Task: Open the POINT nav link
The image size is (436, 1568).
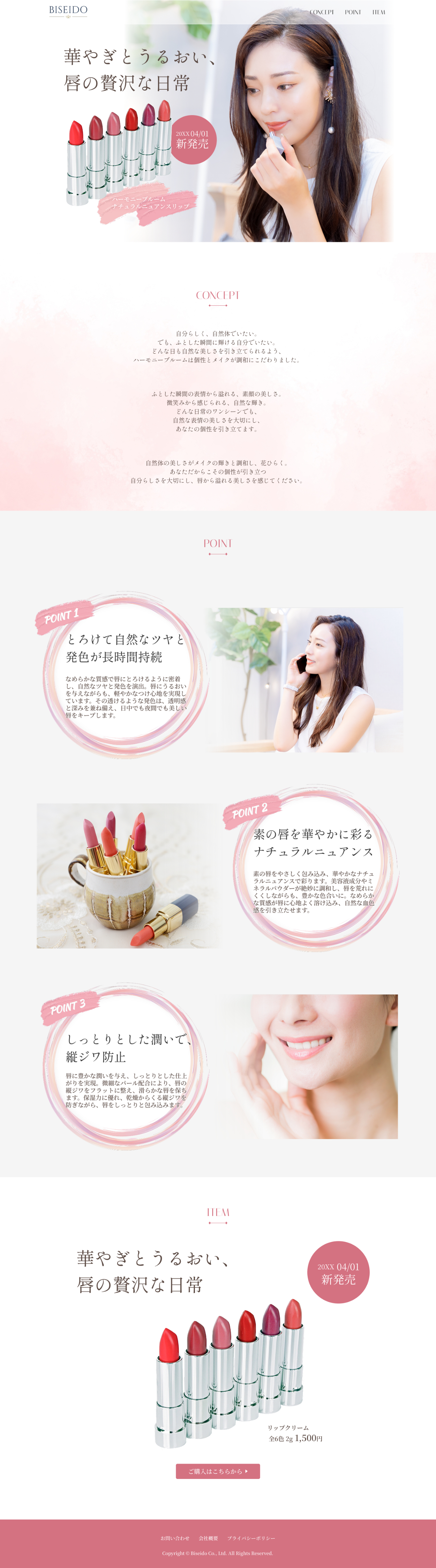Action: pos(353,12)
